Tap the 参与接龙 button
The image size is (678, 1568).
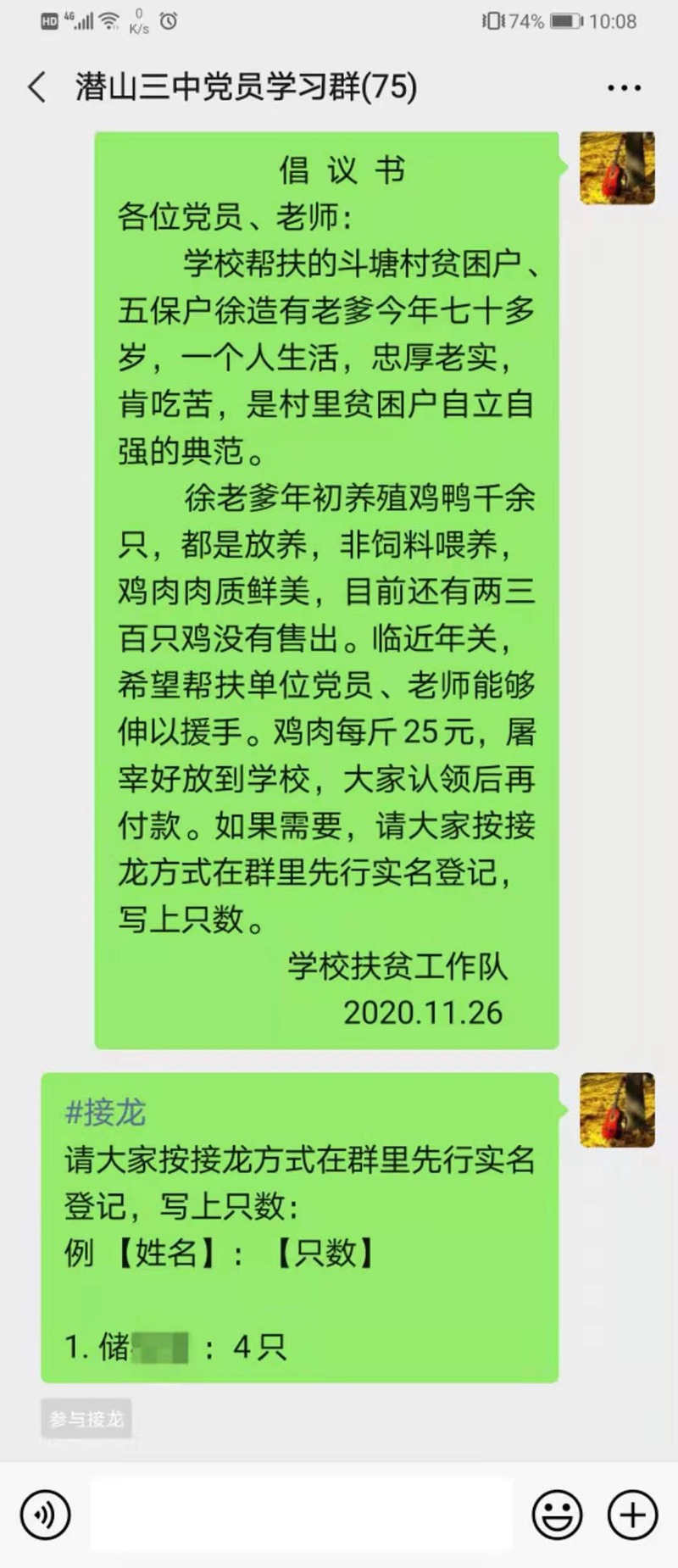tap(86, 1419)
